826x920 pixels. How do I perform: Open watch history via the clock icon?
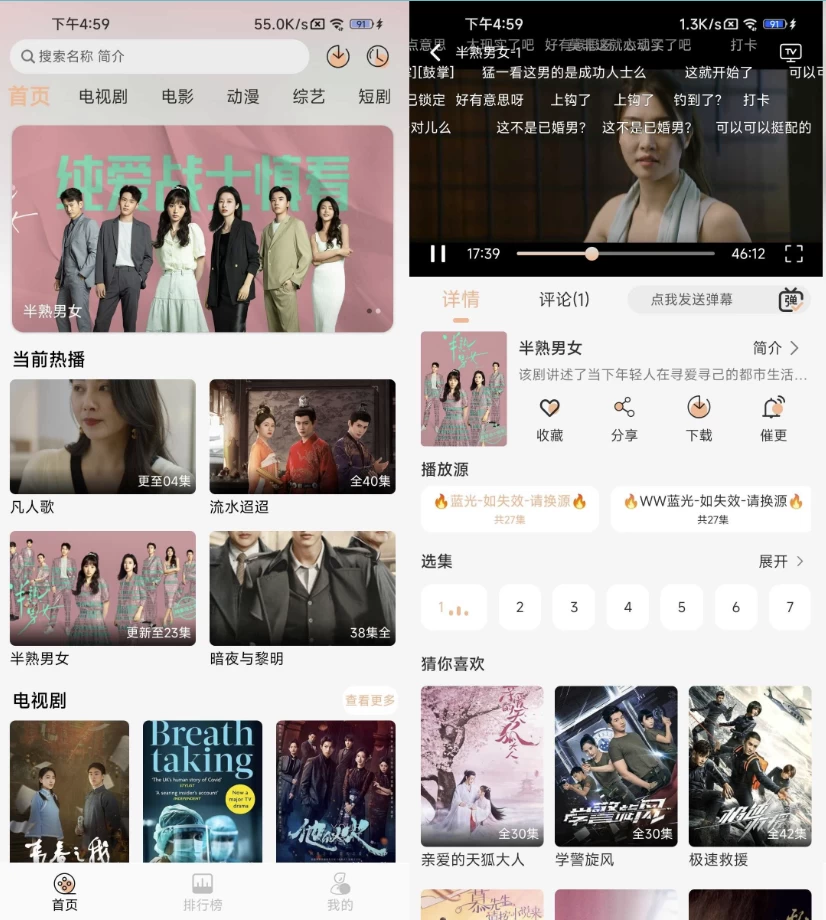pos(377,57)
